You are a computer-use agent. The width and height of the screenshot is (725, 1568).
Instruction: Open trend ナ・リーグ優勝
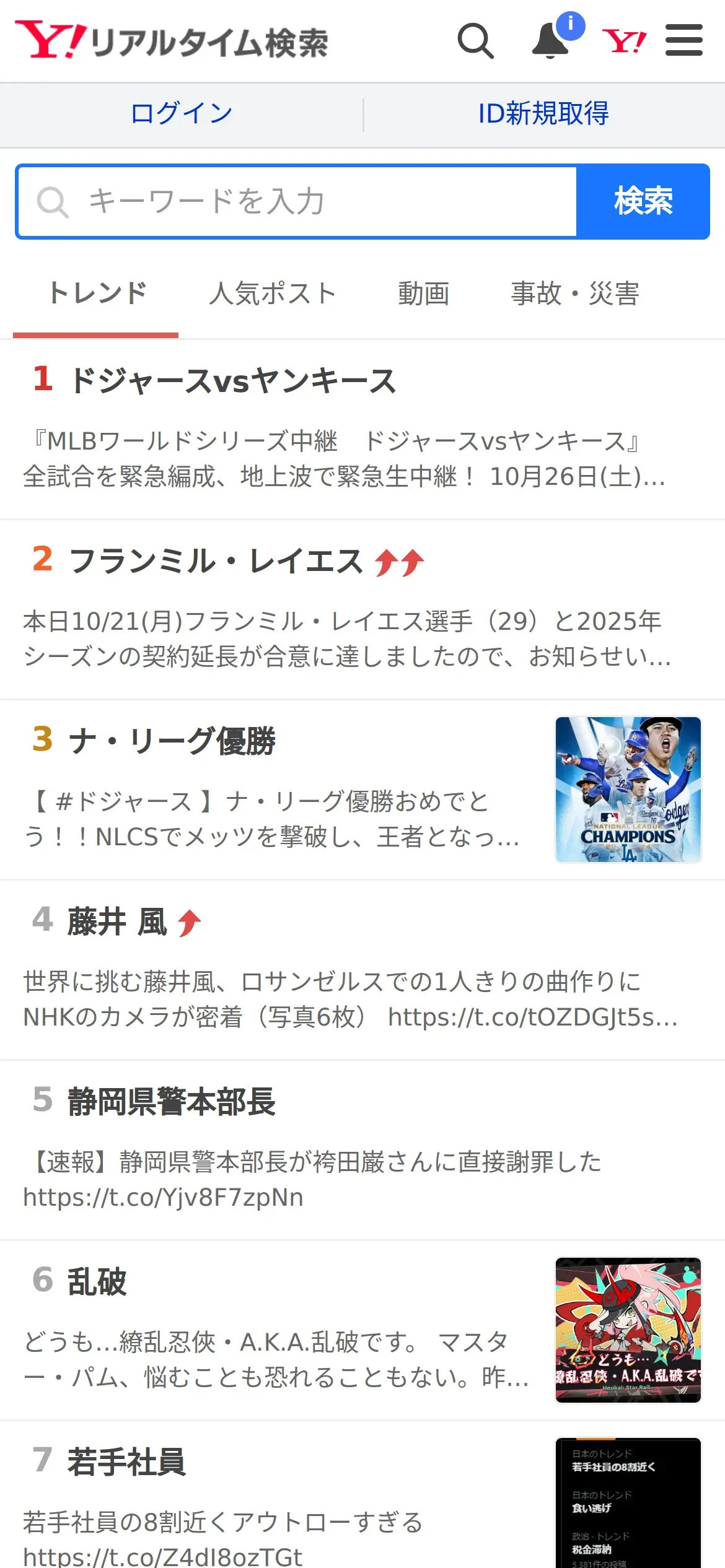click(362, 790)
